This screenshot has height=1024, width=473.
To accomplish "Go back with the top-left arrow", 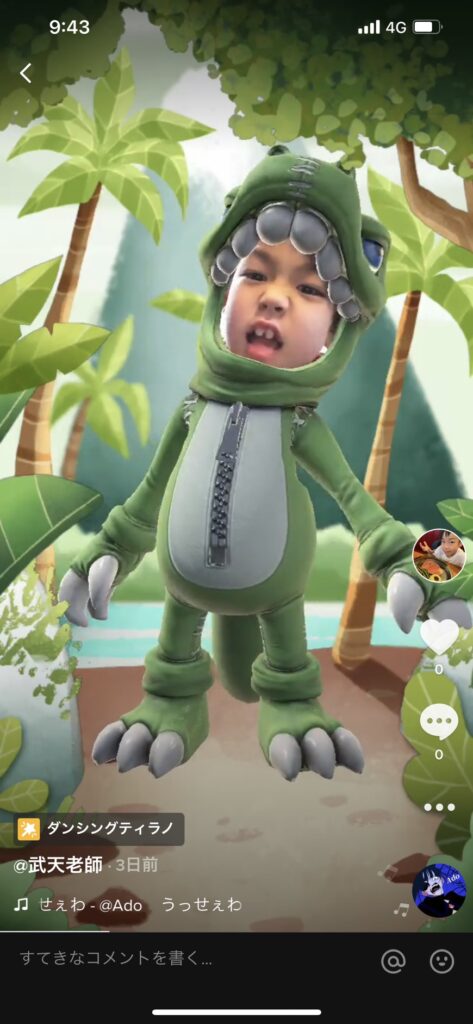I will [25, 73].
